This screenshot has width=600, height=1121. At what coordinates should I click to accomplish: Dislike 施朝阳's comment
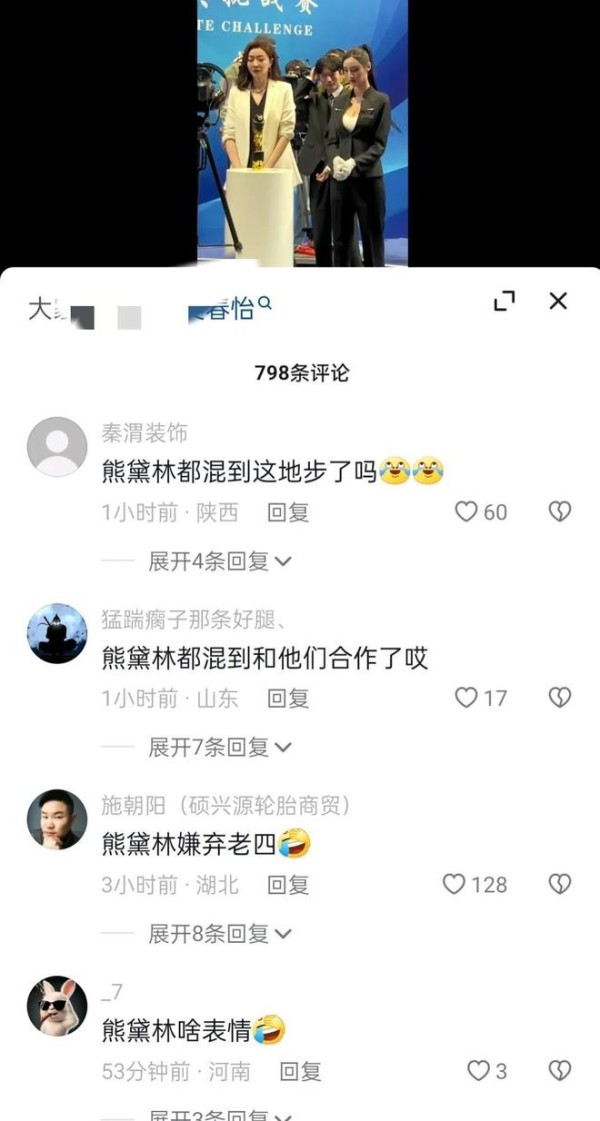point(559,884)
